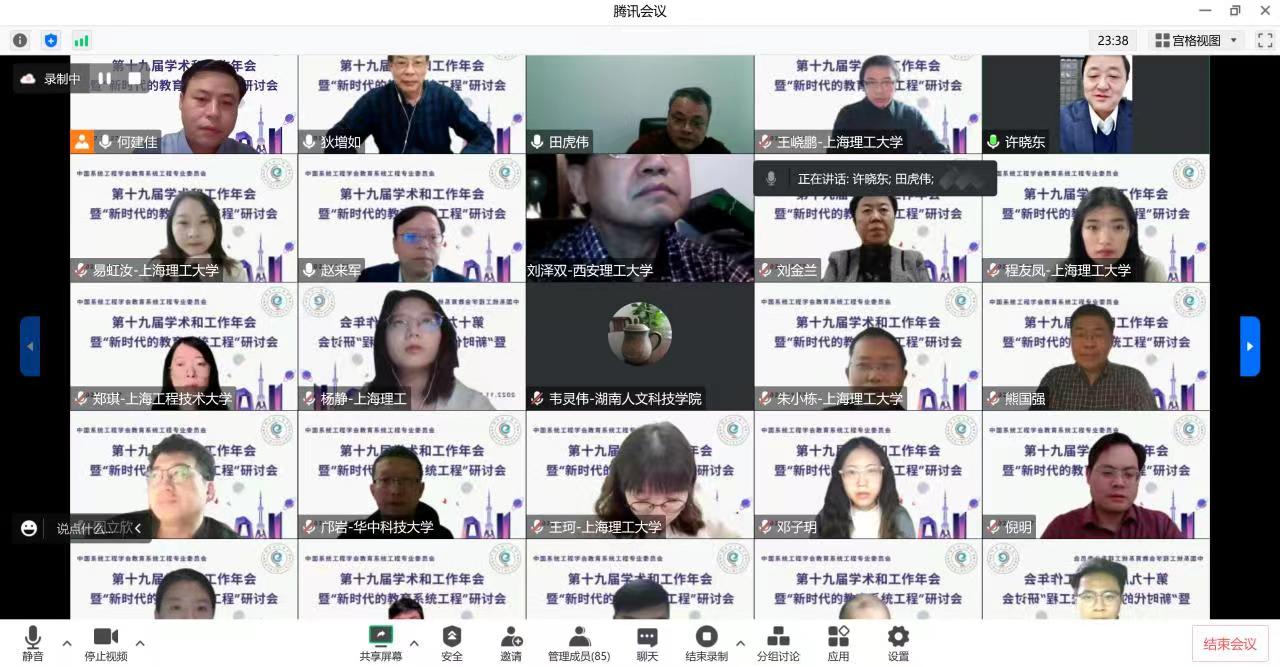Open the 聊天 chat panel
The width and height of the screenshot is (1280, 667).
click(x=647, y=643)
